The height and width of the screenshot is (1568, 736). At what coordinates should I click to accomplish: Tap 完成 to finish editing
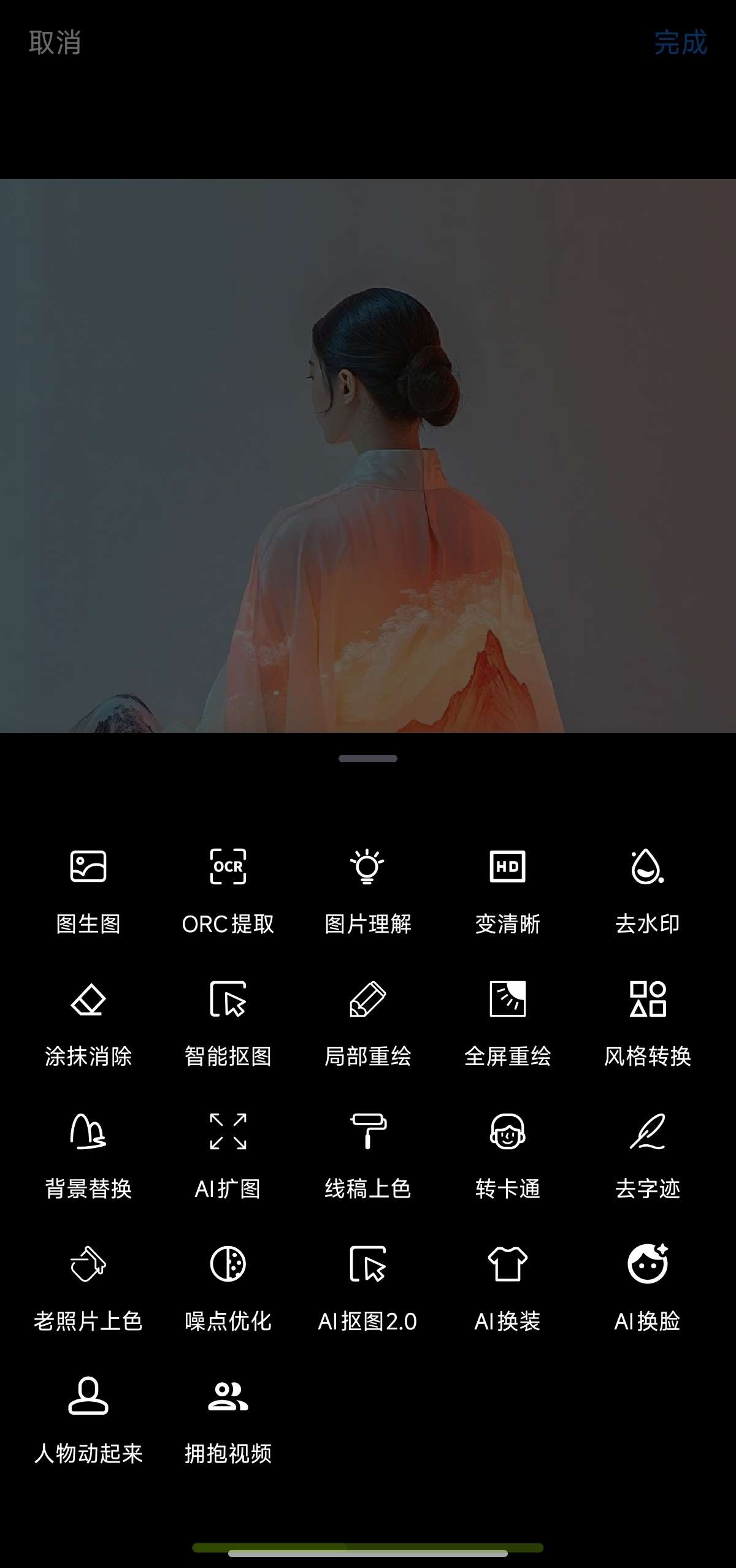(680, 43)
